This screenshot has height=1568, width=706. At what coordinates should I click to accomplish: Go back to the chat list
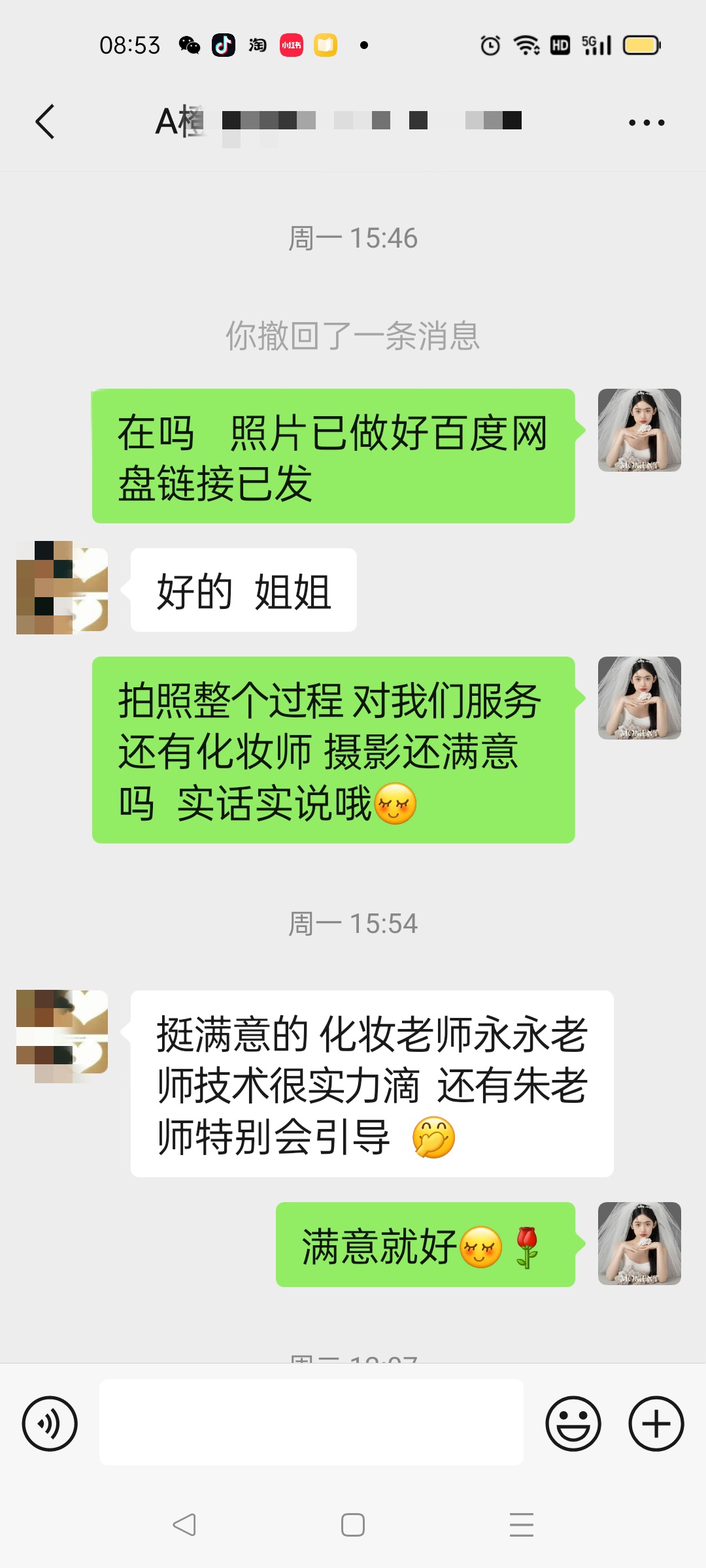point(44,122)
